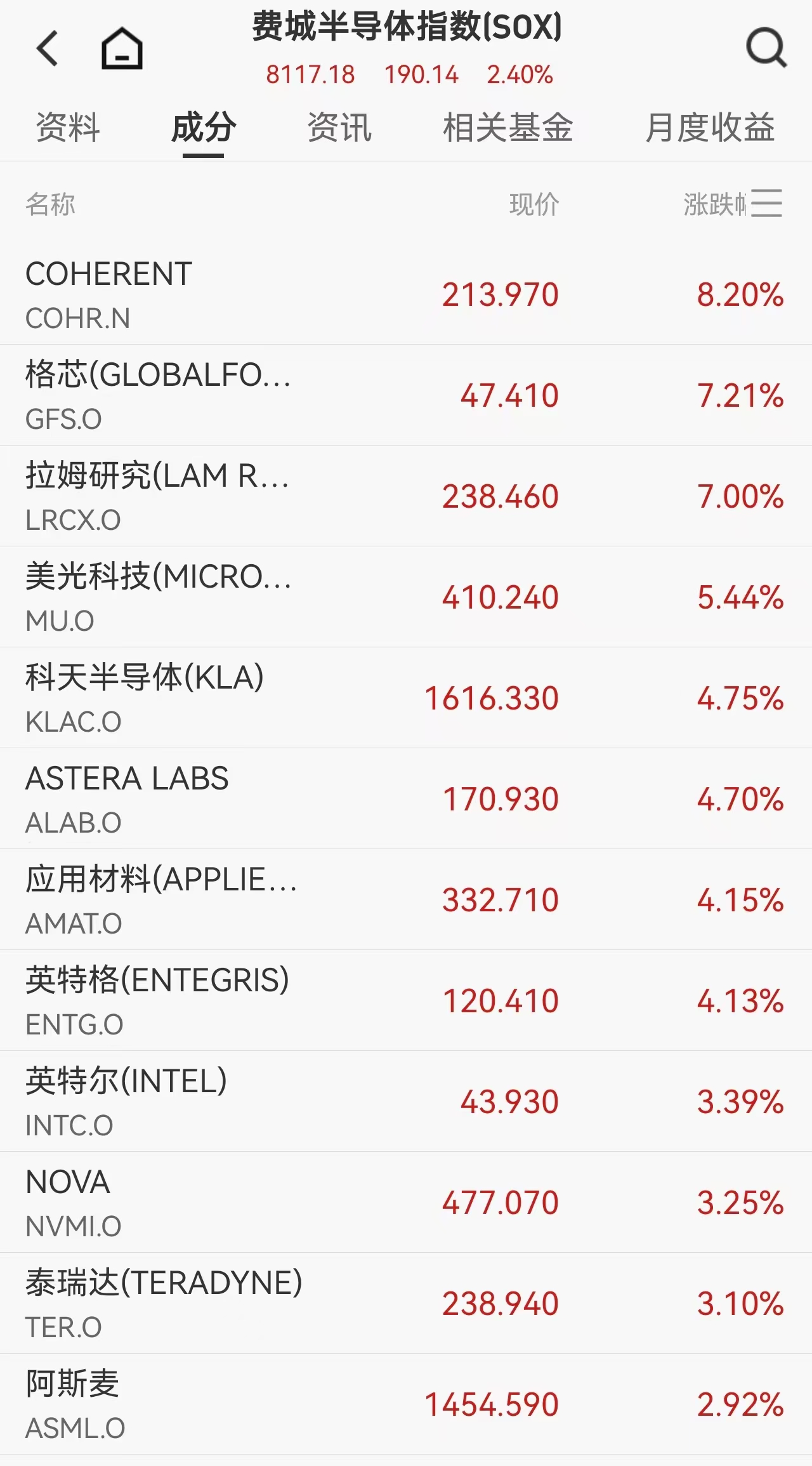
Task: Switch to the 资料 tab
Action: [68, 128]
